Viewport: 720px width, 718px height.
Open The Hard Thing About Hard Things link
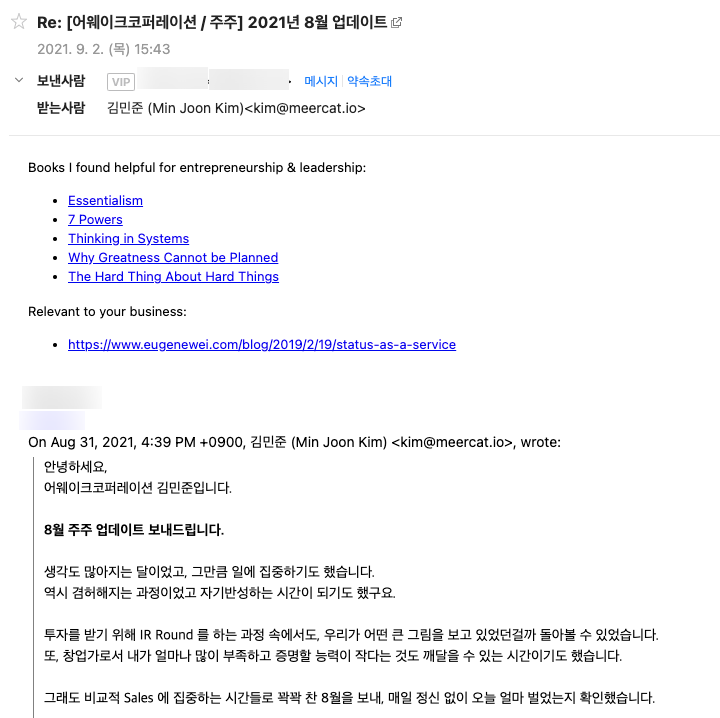174,277
